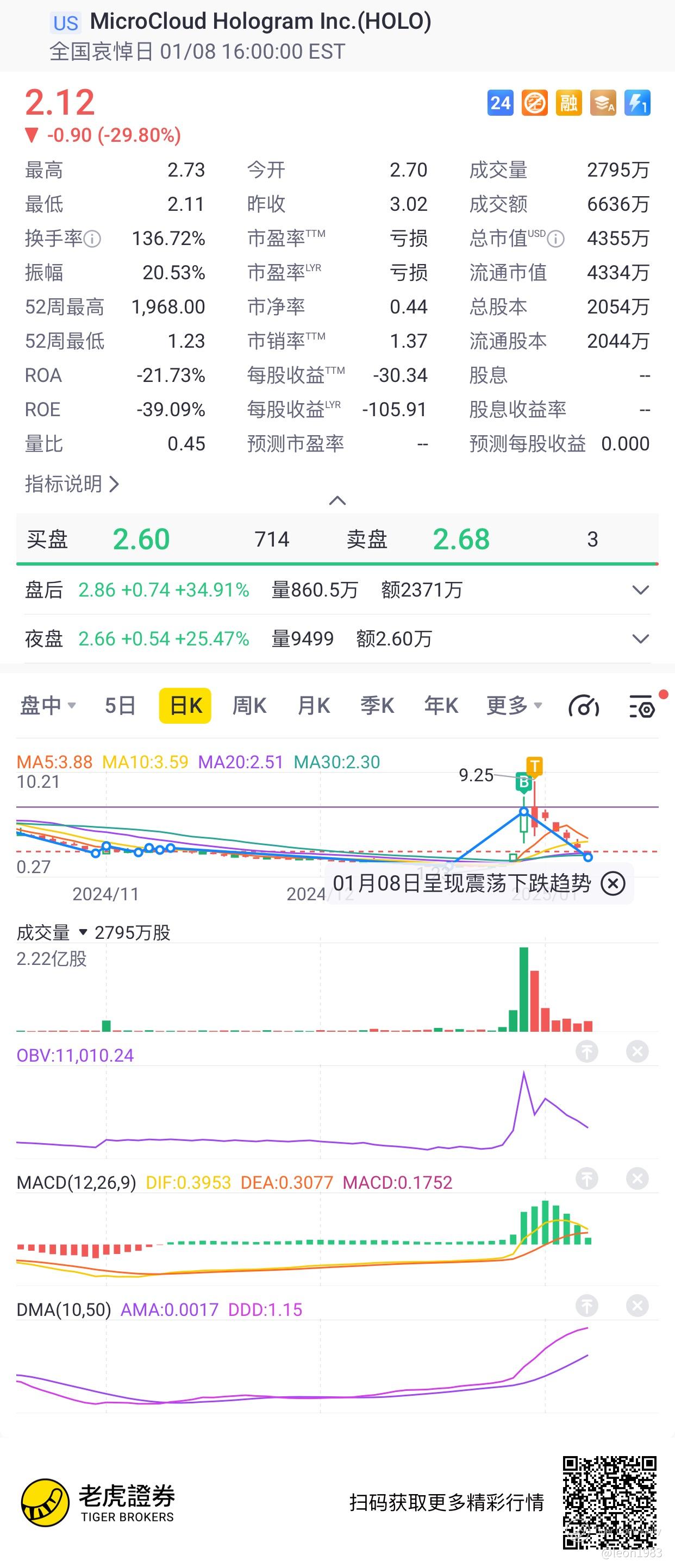The width and height of the screenshot is (675, 1568).
Task: Move the MACD panel to top
Action: coord(587,1178)
